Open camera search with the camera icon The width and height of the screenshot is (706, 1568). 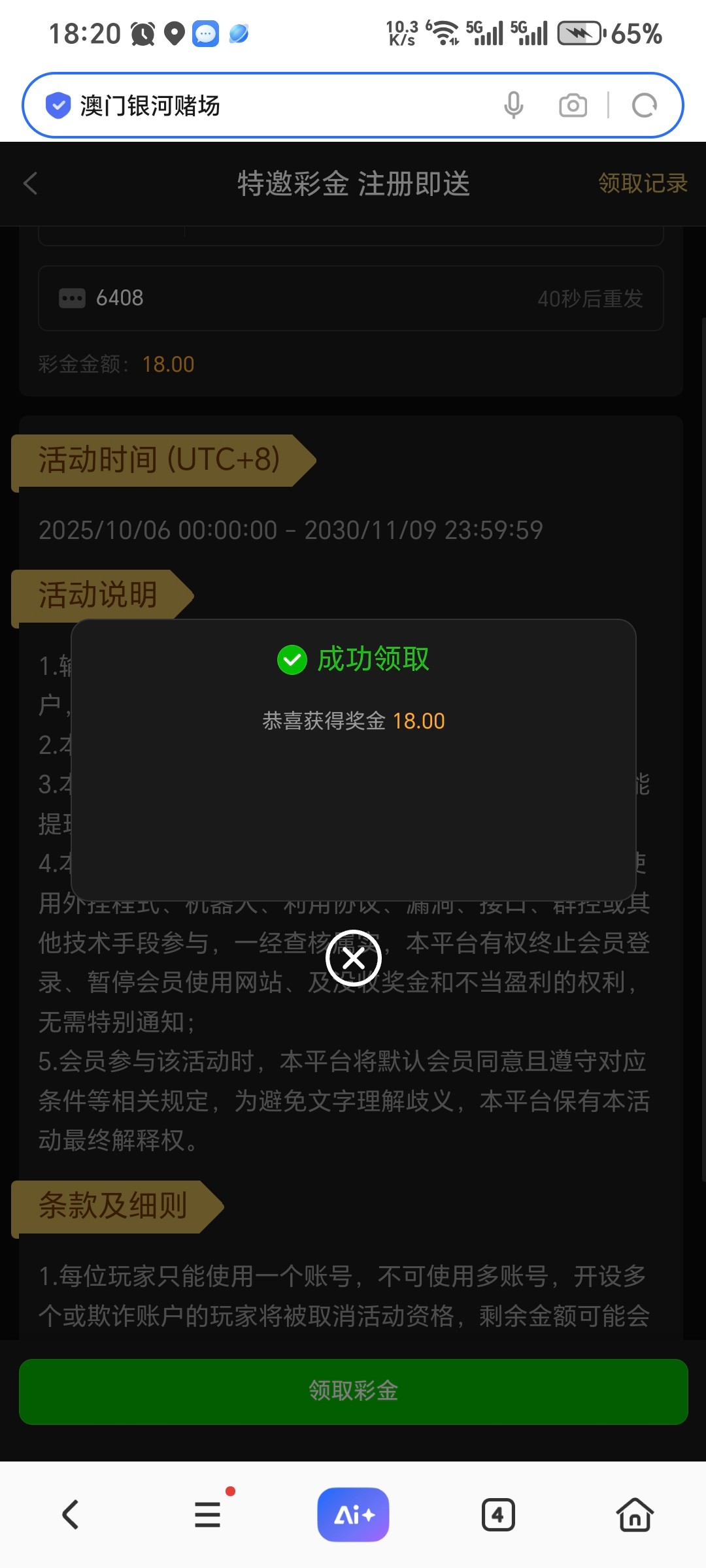pyautogui.click(x=573, y=105)
